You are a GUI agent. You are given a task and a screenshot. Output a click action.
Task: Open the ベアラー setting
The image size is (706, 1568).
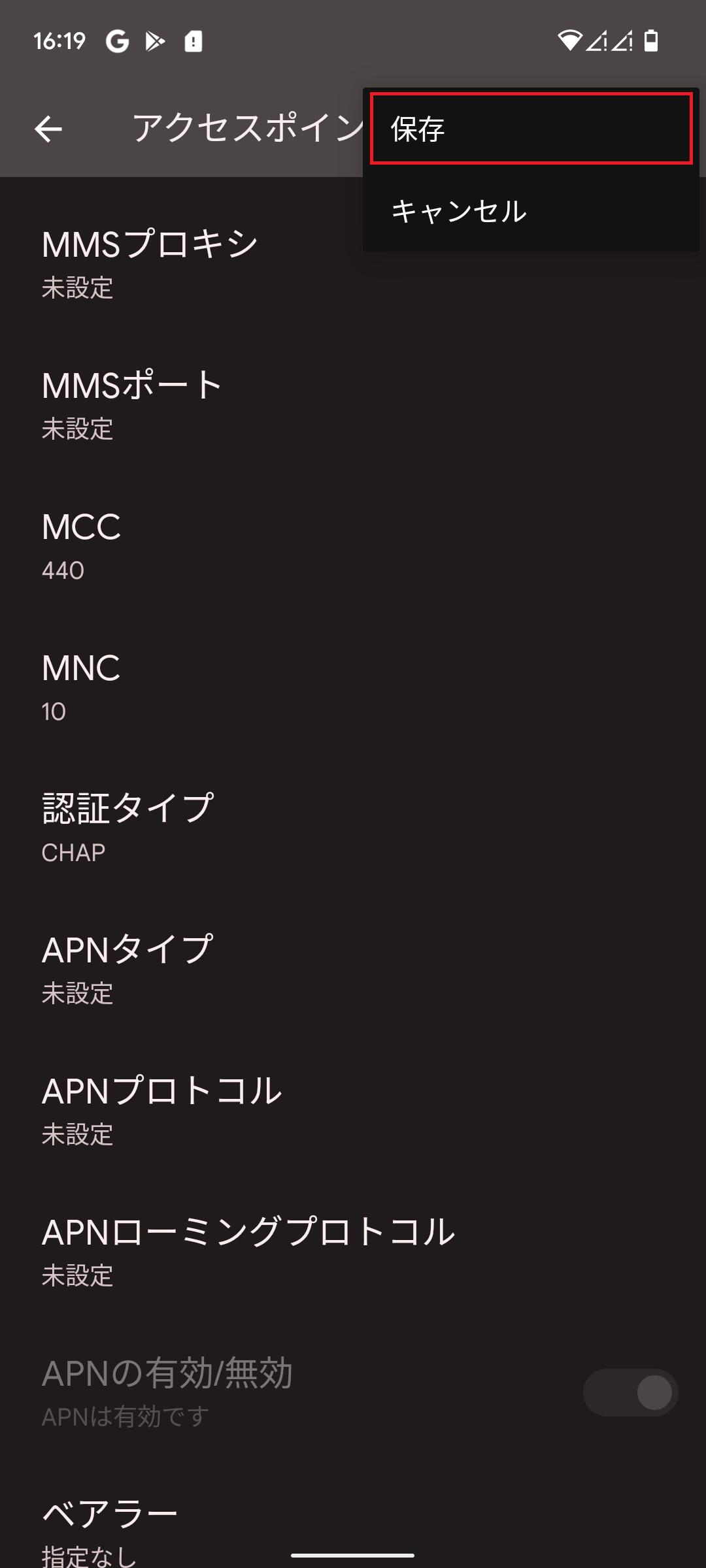coord(353,1529)
